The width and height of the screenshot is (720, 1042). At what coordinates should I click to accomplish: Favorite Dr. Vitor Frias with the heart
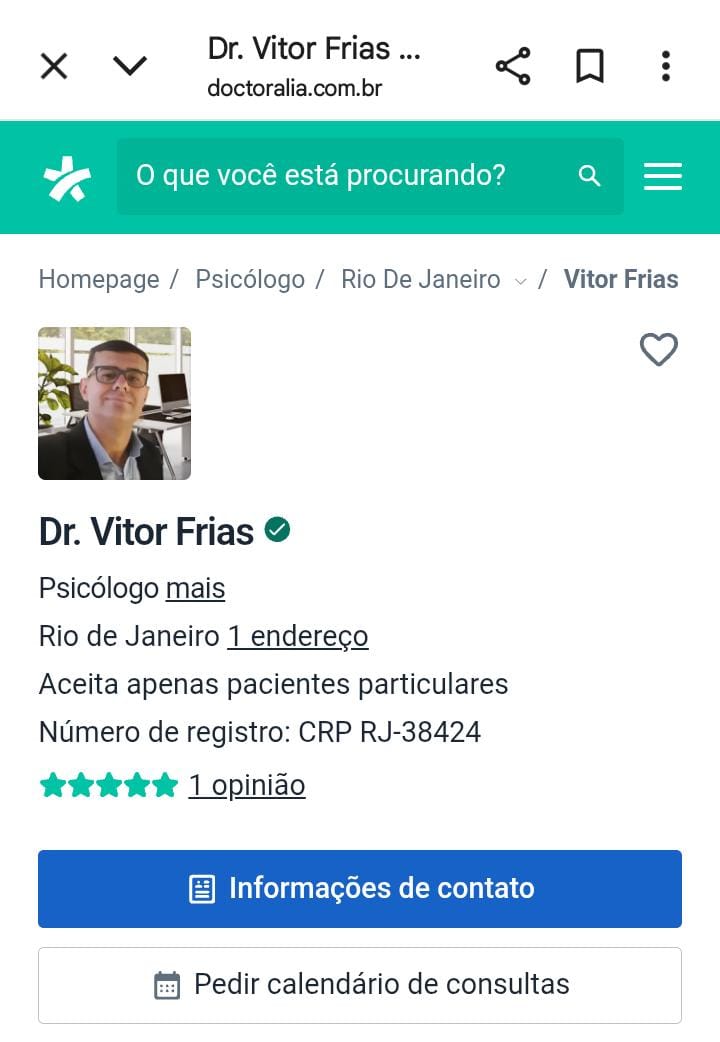click(659, 350)
